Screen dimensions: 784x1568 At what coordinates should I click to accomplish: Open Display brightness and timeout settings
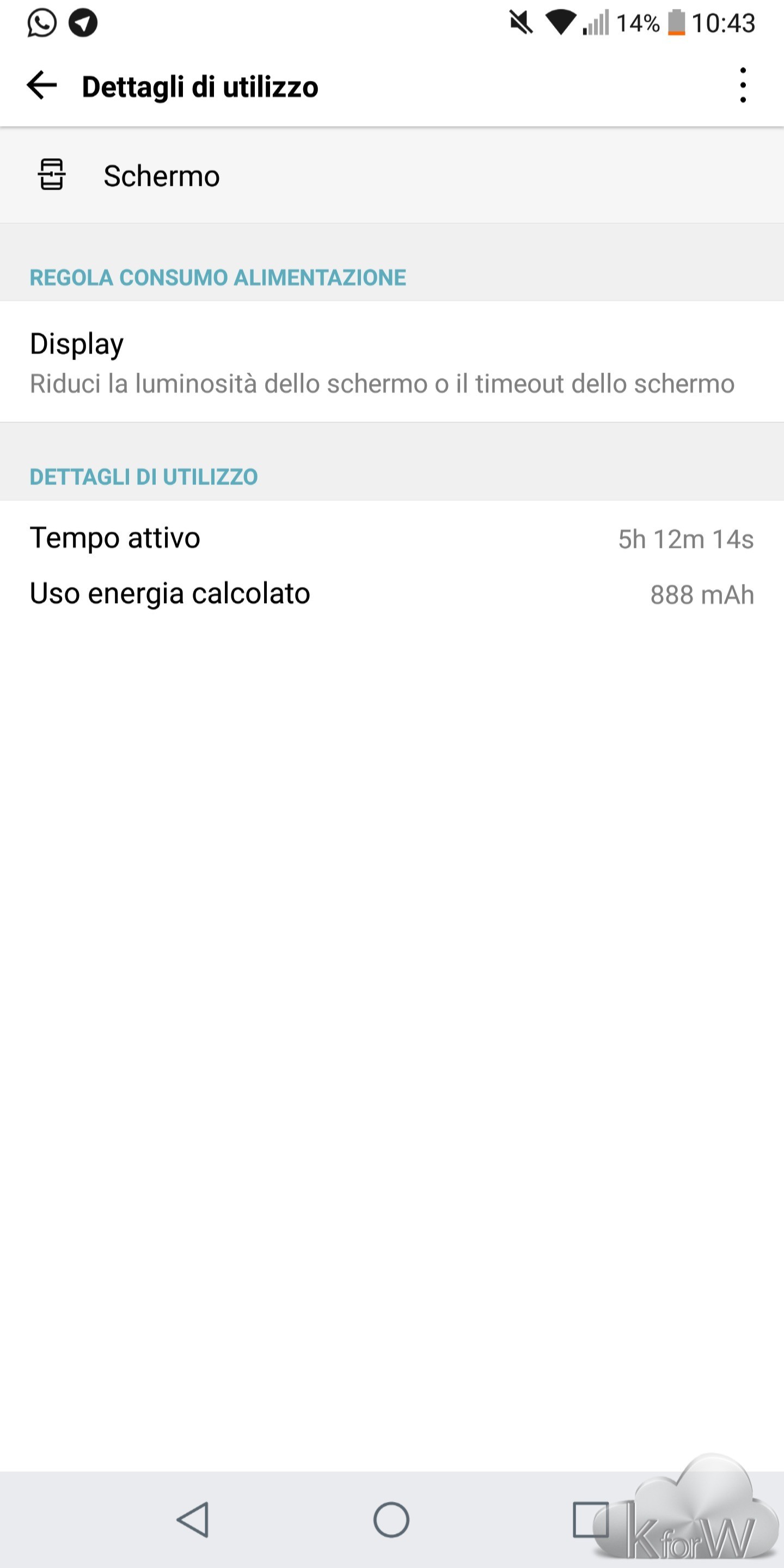click(x=382, y=362)
